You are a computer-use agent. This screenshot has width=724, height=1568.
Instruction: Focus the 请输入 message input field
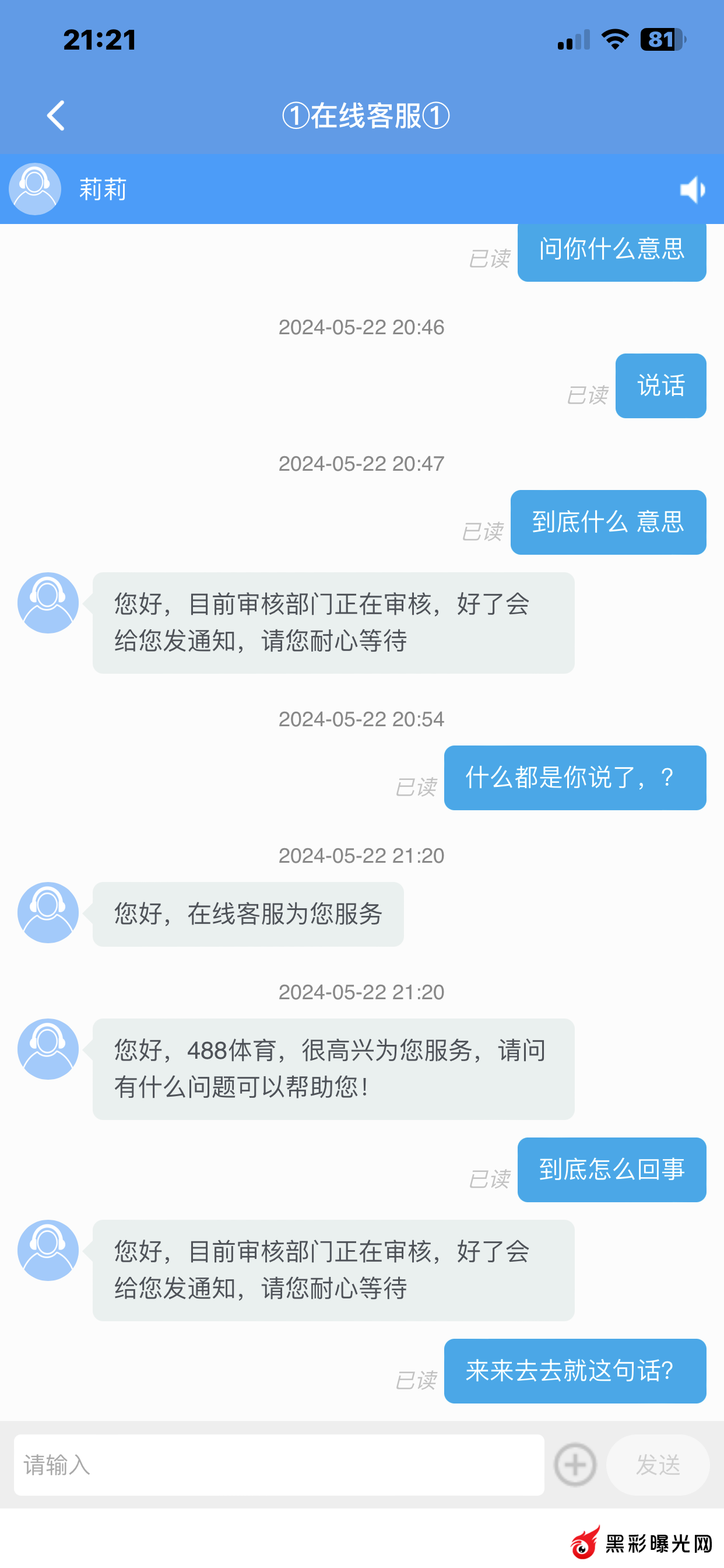279,1465
